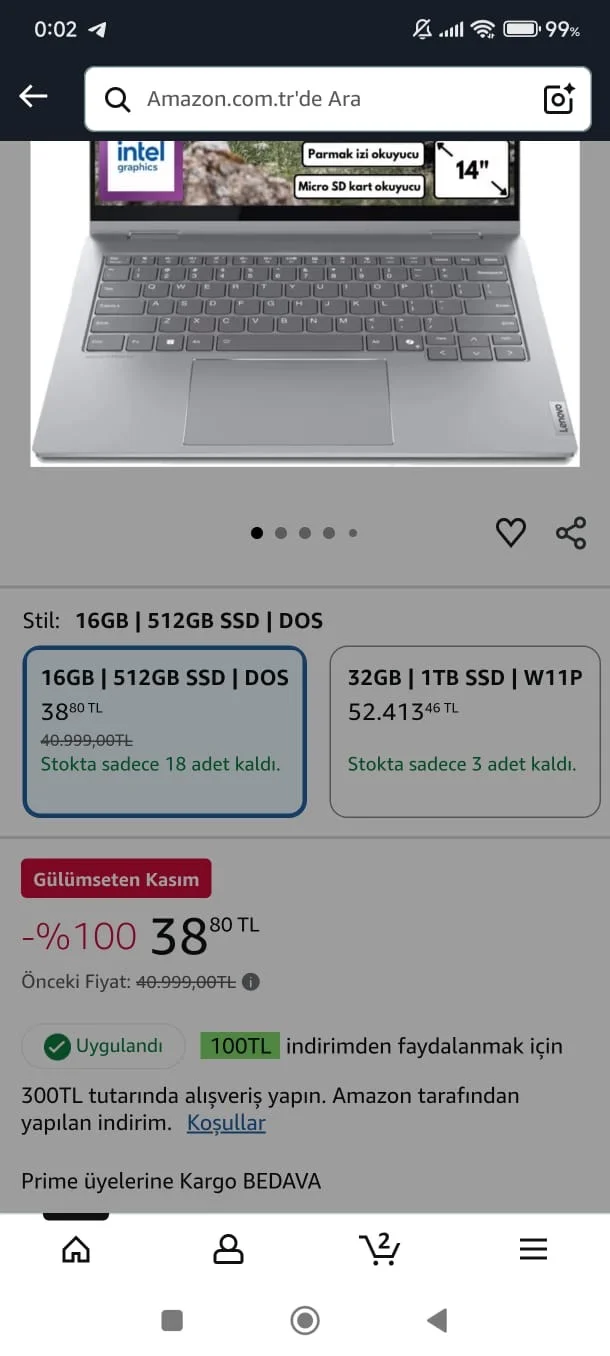Viewport: 610px width, 1356px height.
Task: Open the Koşullar link
Action: tap(226, 1123)
